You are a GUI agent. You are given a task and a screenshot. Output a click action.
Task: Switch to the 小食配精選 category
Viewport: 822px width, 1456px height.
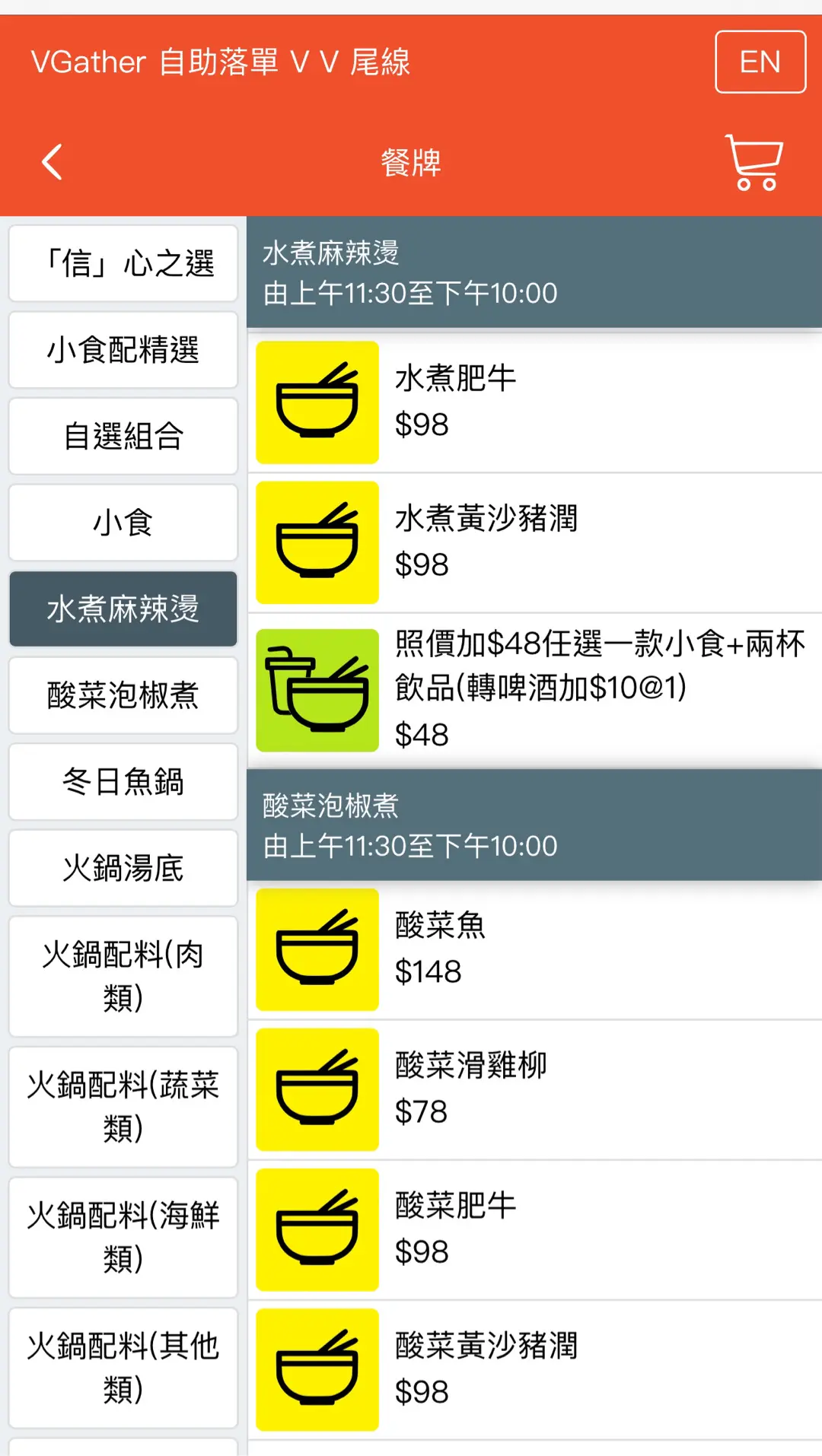click(x=123, y=350)
